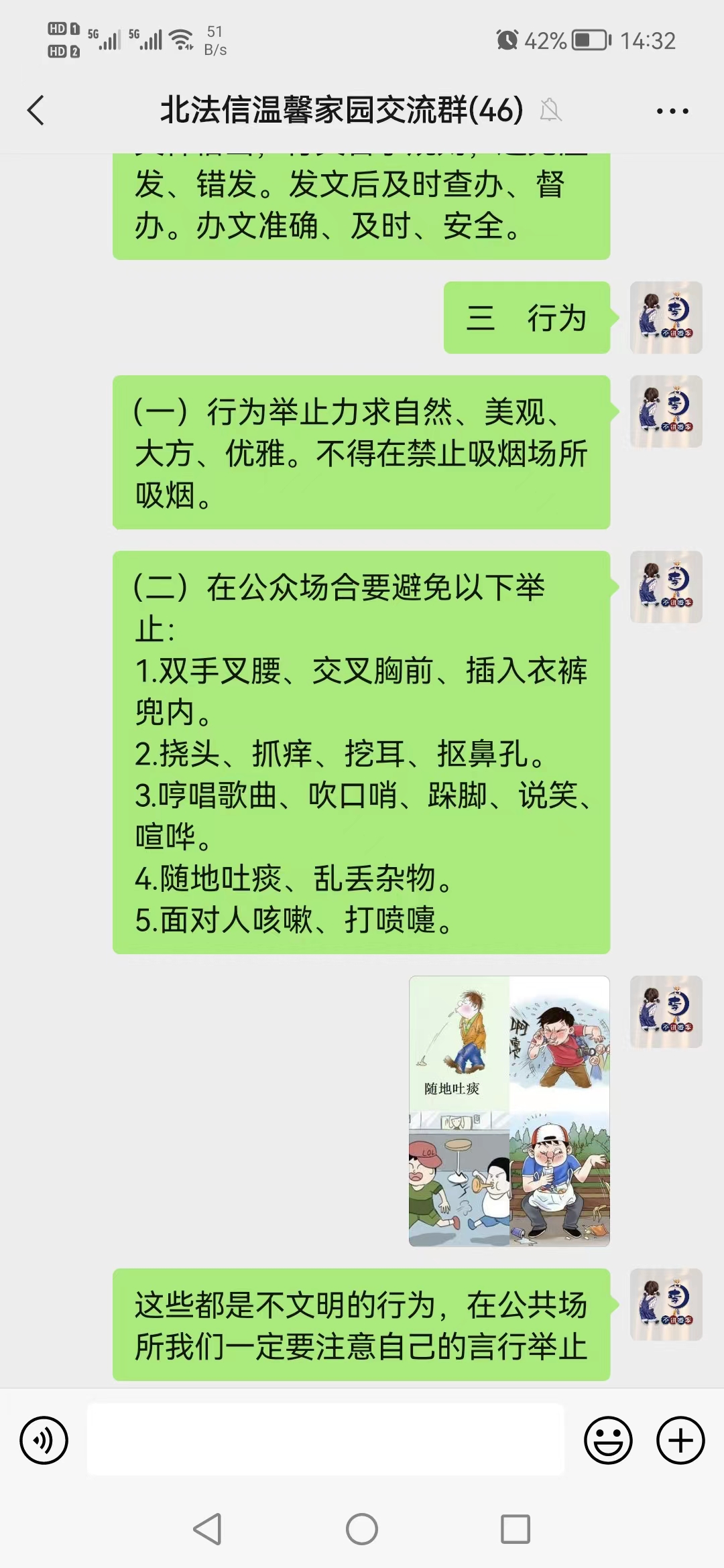Viewport: 724px width, 1568px height.
Task: Open the group chat options menu
Action: [x=672, y=111]
